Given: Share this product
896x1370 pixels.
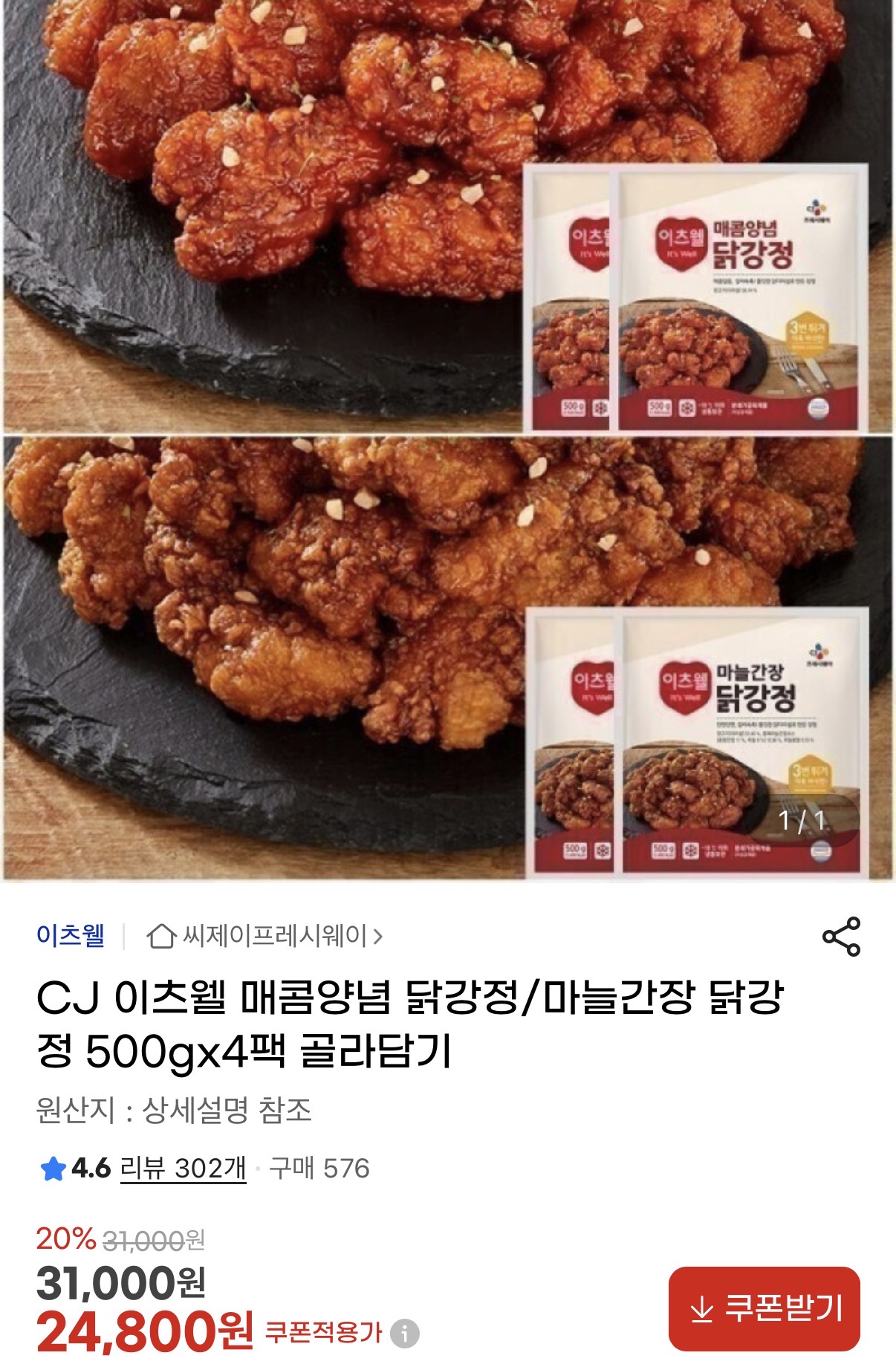Looking at the screenshot, I should (x=841, y=936).
